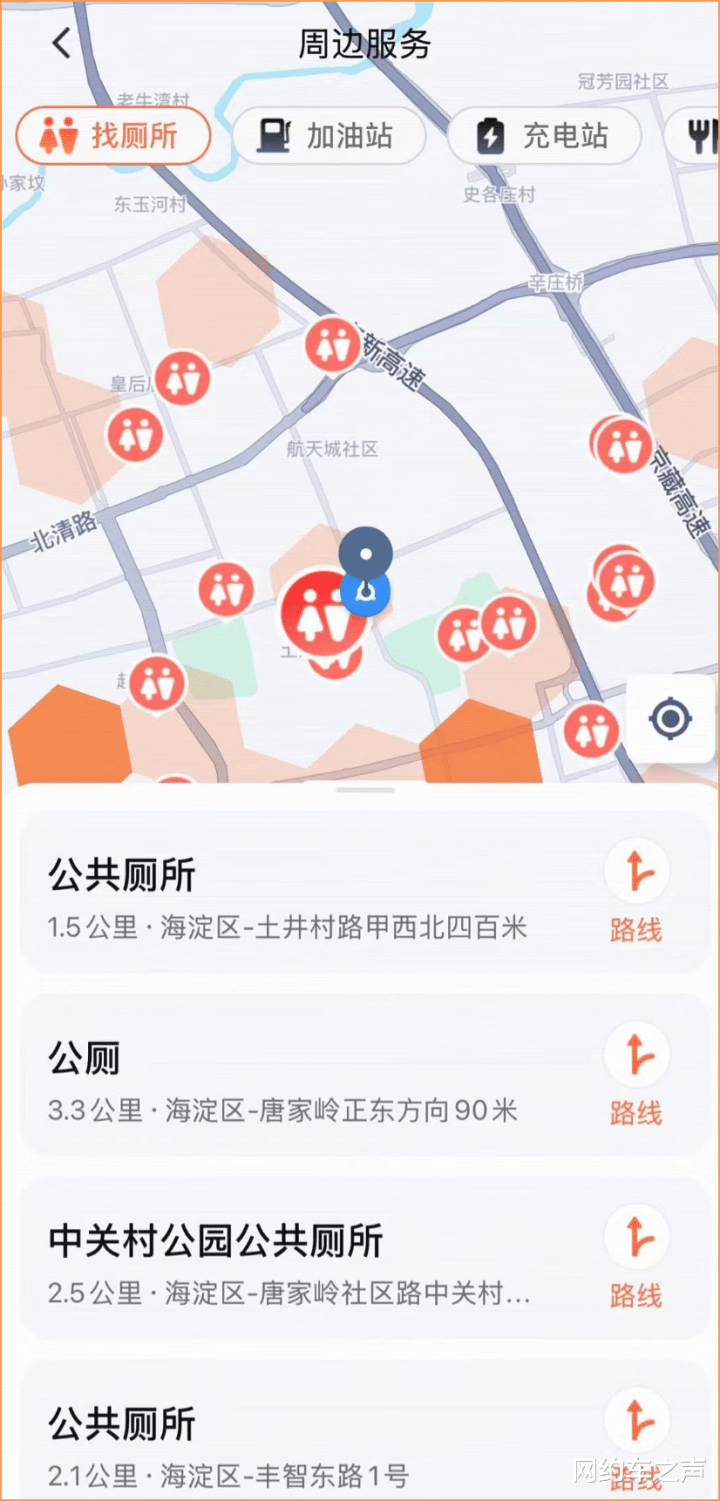Recenter map with the locate button
Image resolution: width=720 pixels, height=1501 pixels.
pyautogui.click(x=670, y=718)
